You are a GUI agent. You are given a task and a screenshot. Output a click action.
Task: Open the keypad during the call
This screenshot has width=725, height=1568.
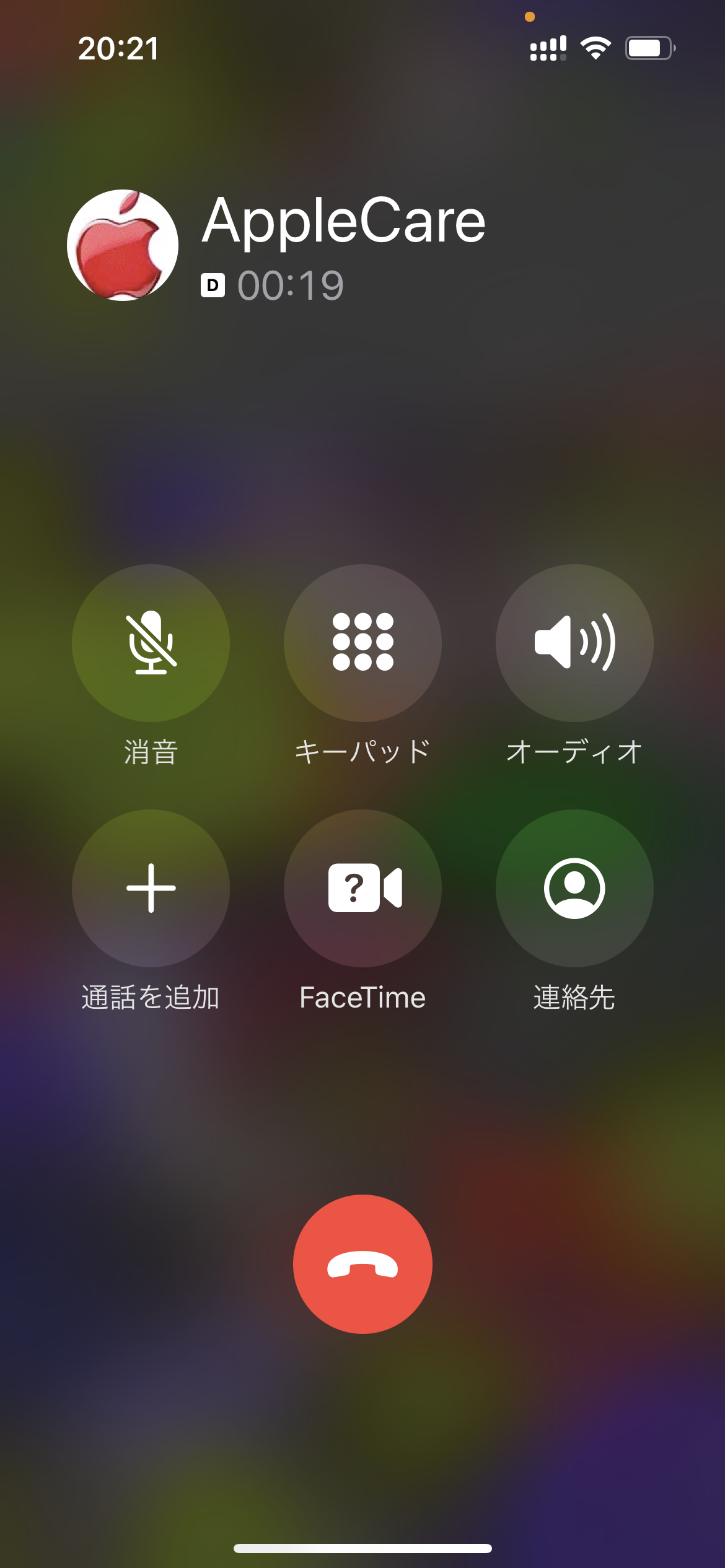tap(362, 643)
